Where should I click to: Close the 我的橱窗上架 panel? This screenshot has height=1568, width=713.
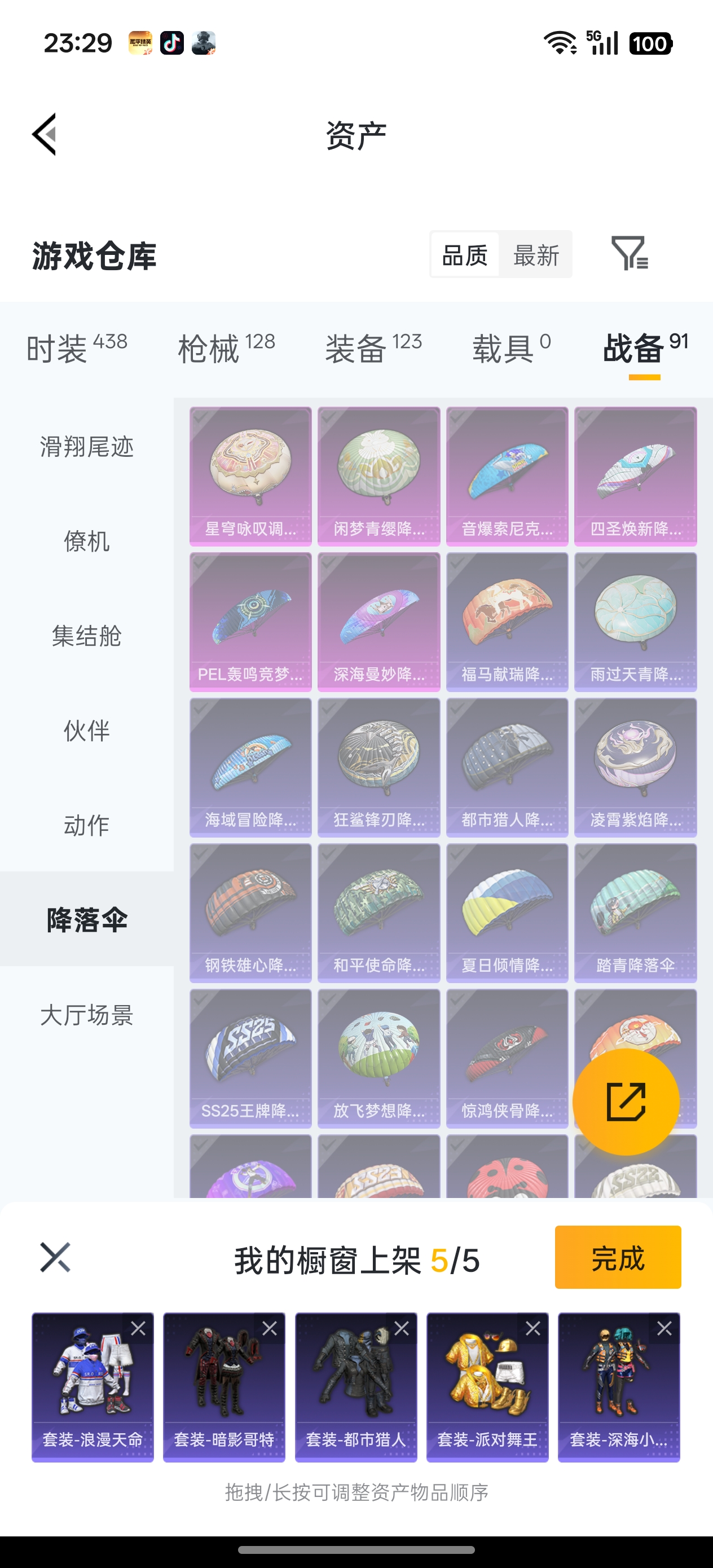tap(55, 1258)
